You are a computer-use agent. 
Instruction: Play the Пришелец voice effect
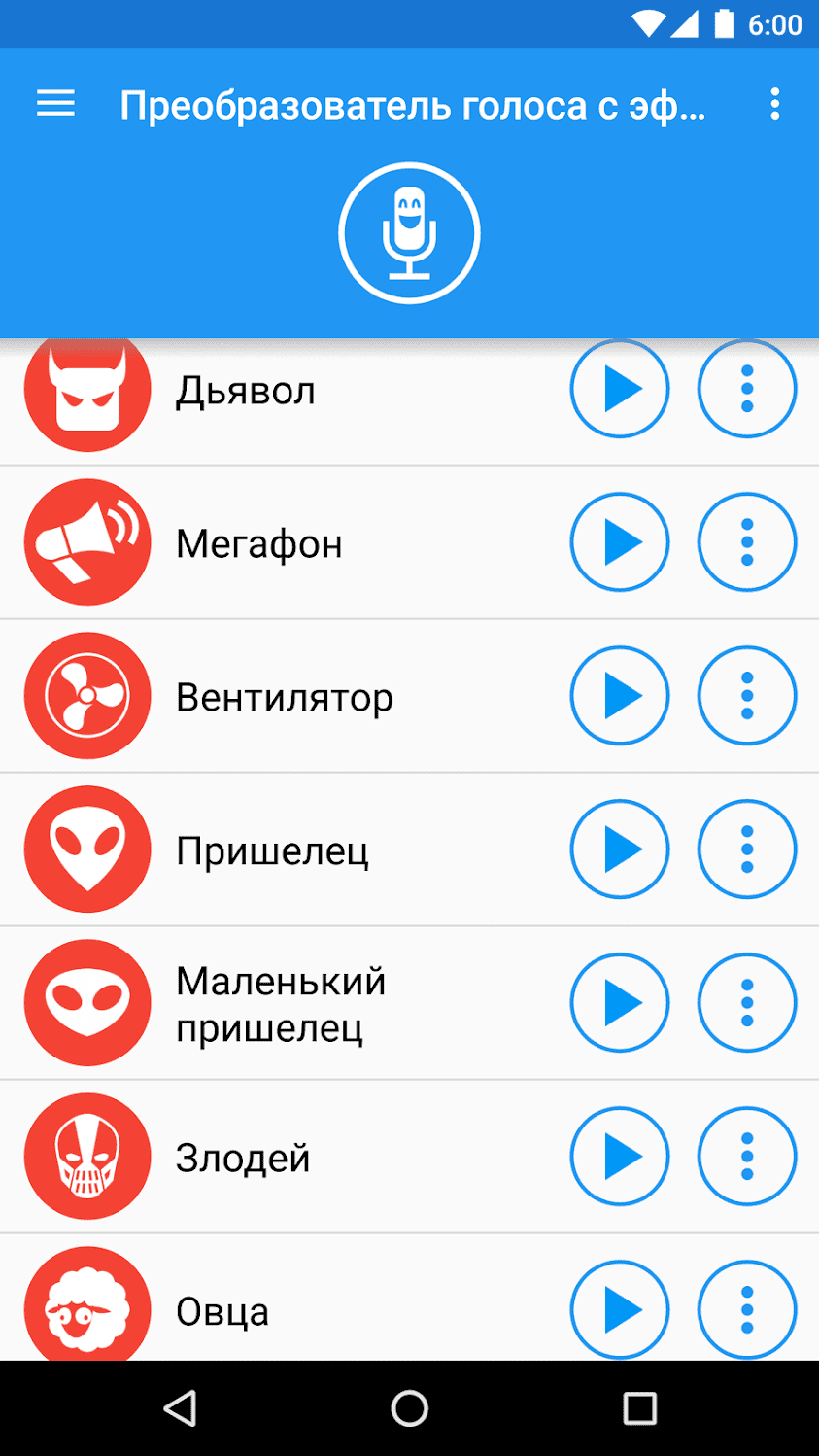point(620,849)
